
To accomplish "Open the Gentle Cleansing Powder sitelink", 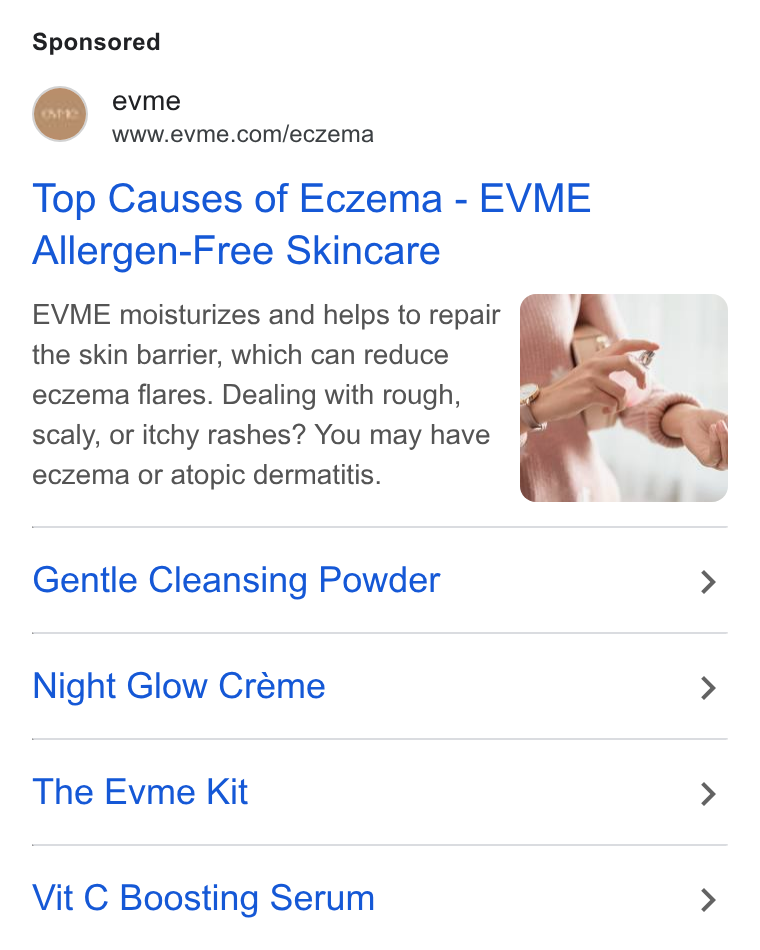I will (x=379, y=580).
